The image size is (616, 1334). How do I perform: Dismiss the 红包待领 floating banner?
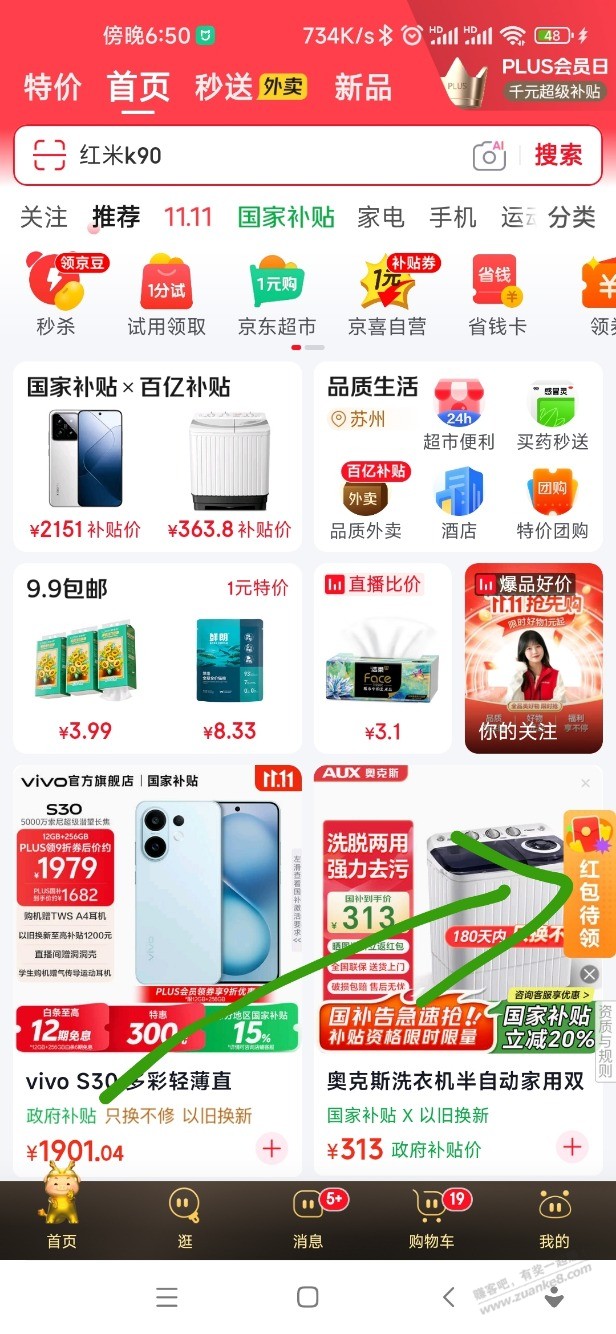(589, 974)
